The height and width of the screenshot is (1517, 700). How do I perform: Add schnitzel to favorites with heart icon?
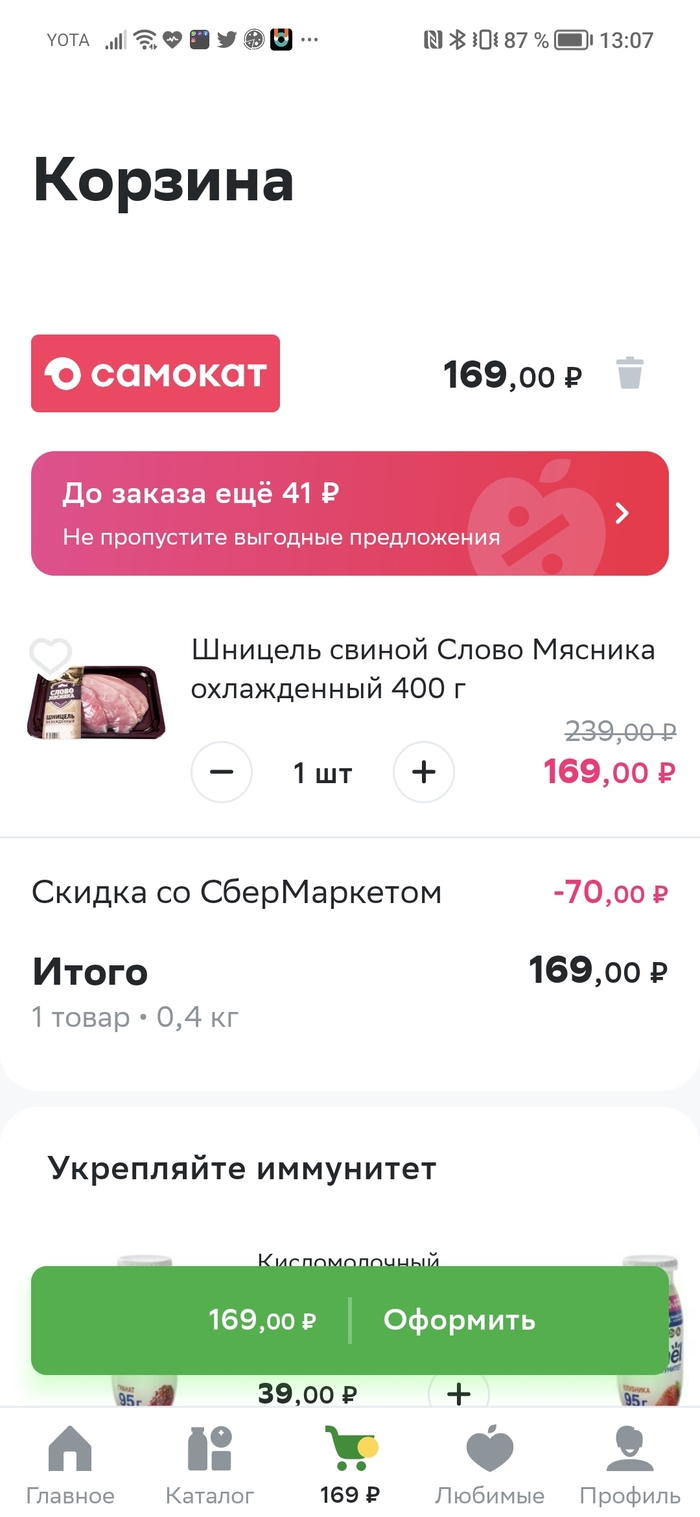(50, 656)
